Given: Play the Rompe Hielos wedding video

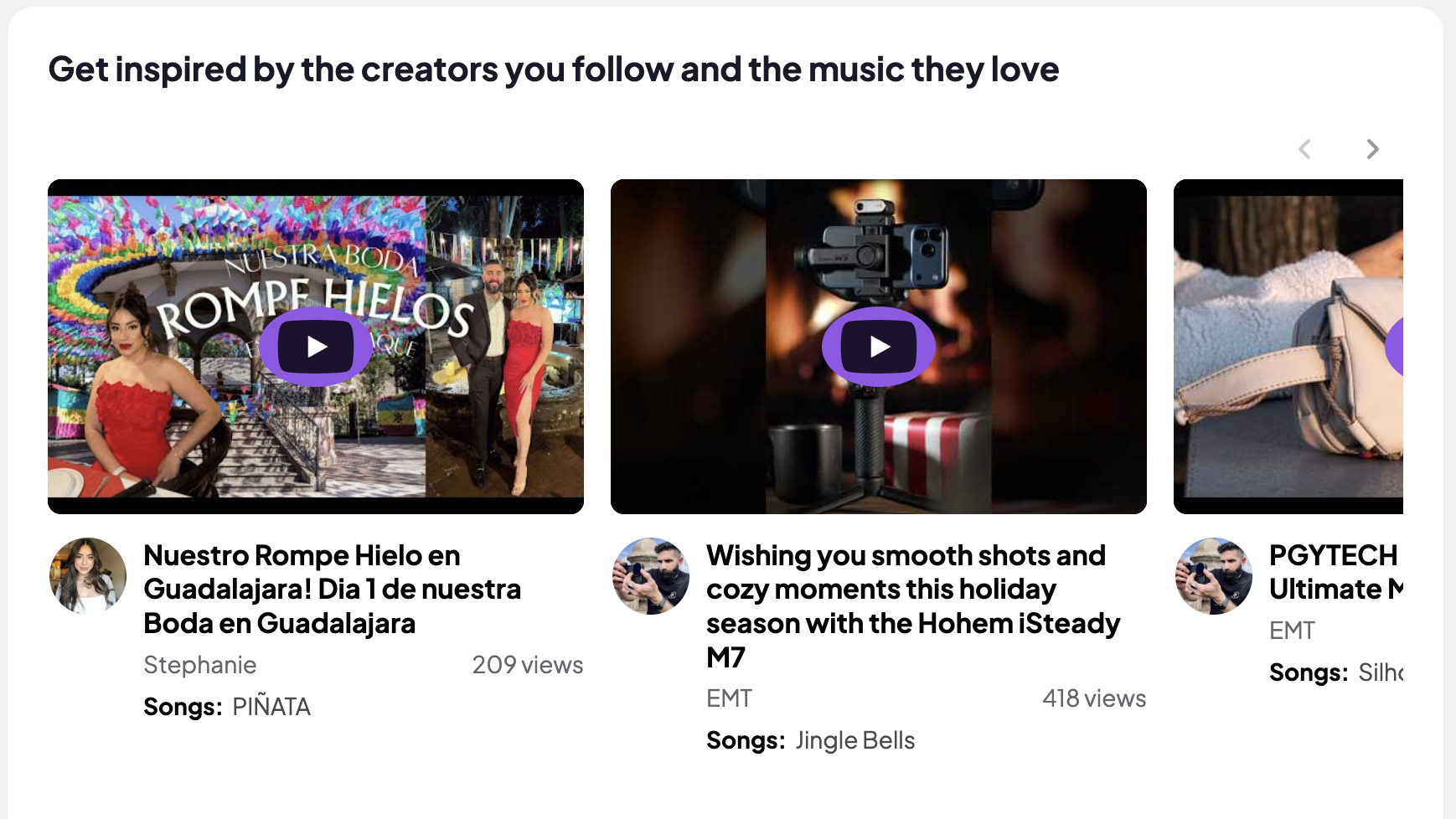Looking at the screenshot, I should [316, 346].
